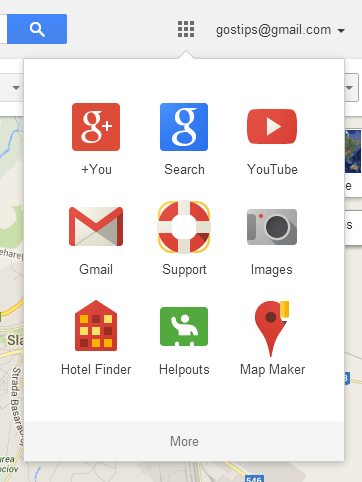Screen dimensions: 362x482
Task: Close the apps grid launcher
Action: tap(186, 29)
